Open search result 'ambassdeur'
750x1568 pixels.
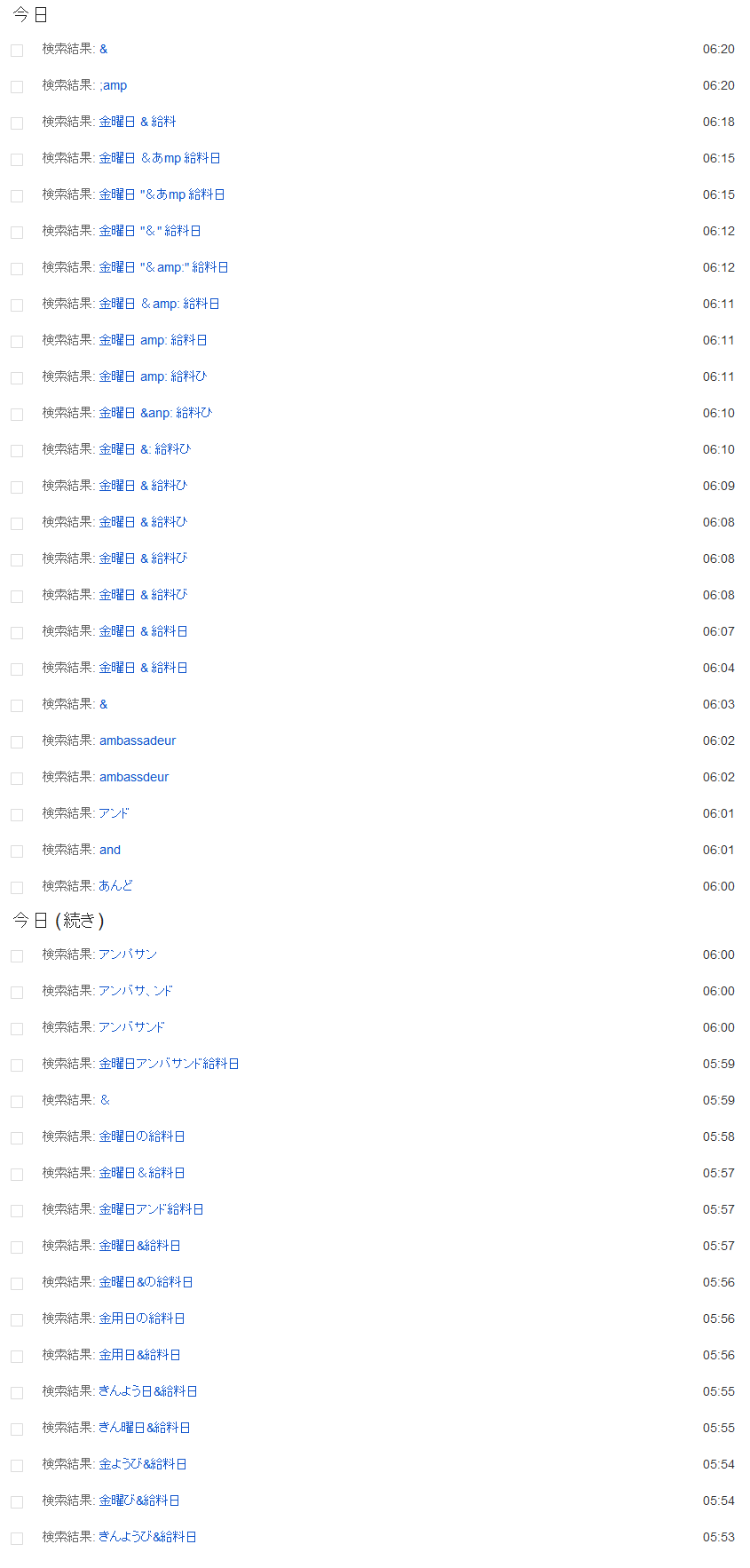[134, 777]
